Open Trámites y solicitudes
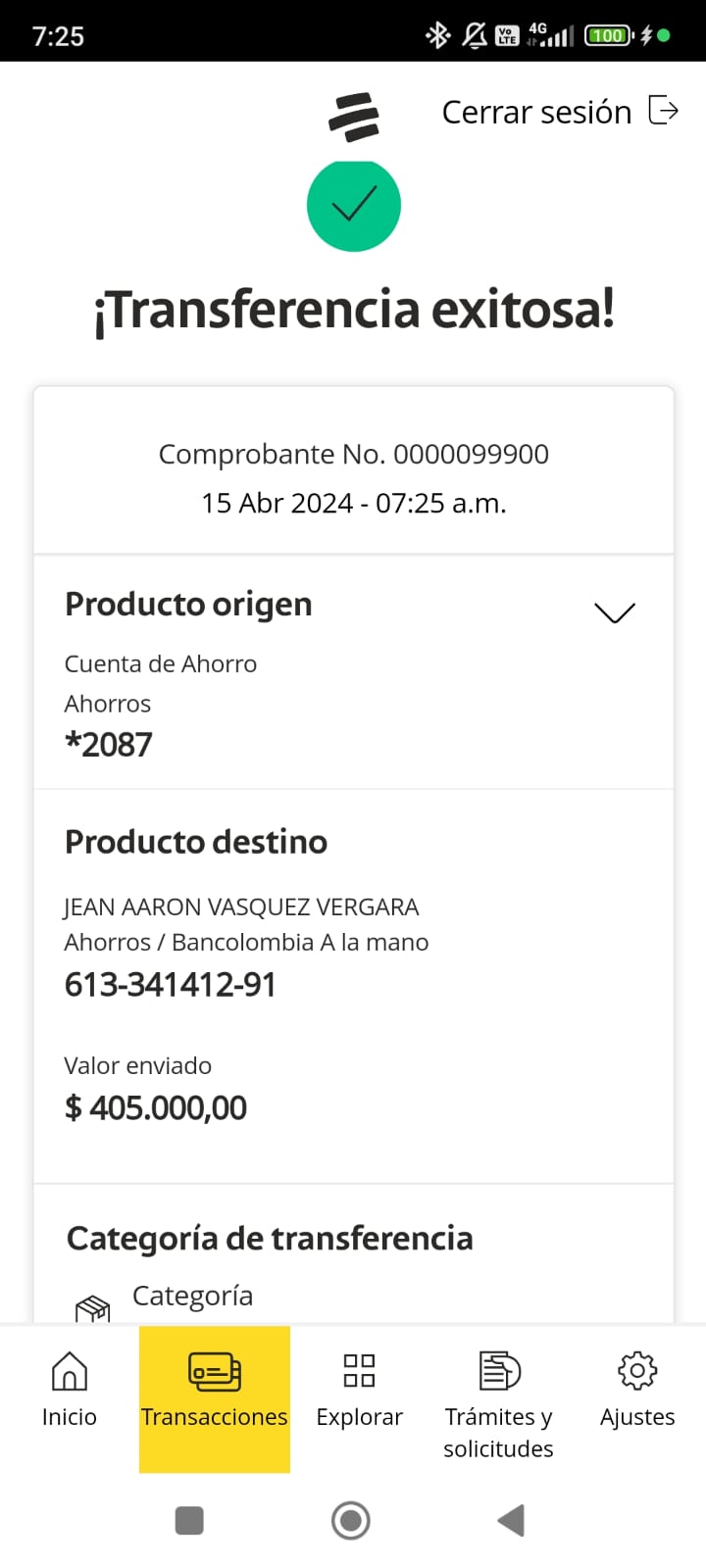 [x=498, y=1403]
